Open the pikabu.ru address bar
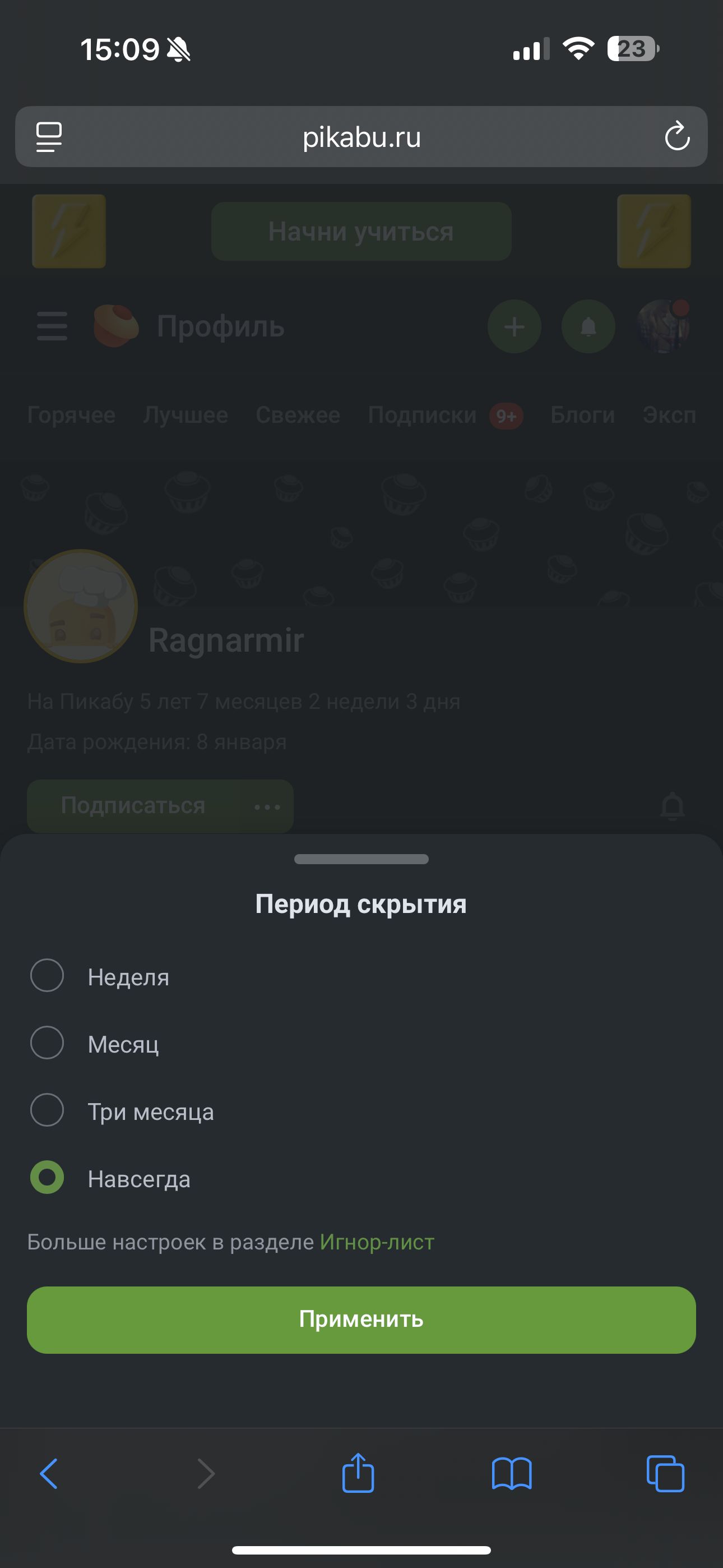Screen dimensions: 723x1568 [x=361, y=137]
